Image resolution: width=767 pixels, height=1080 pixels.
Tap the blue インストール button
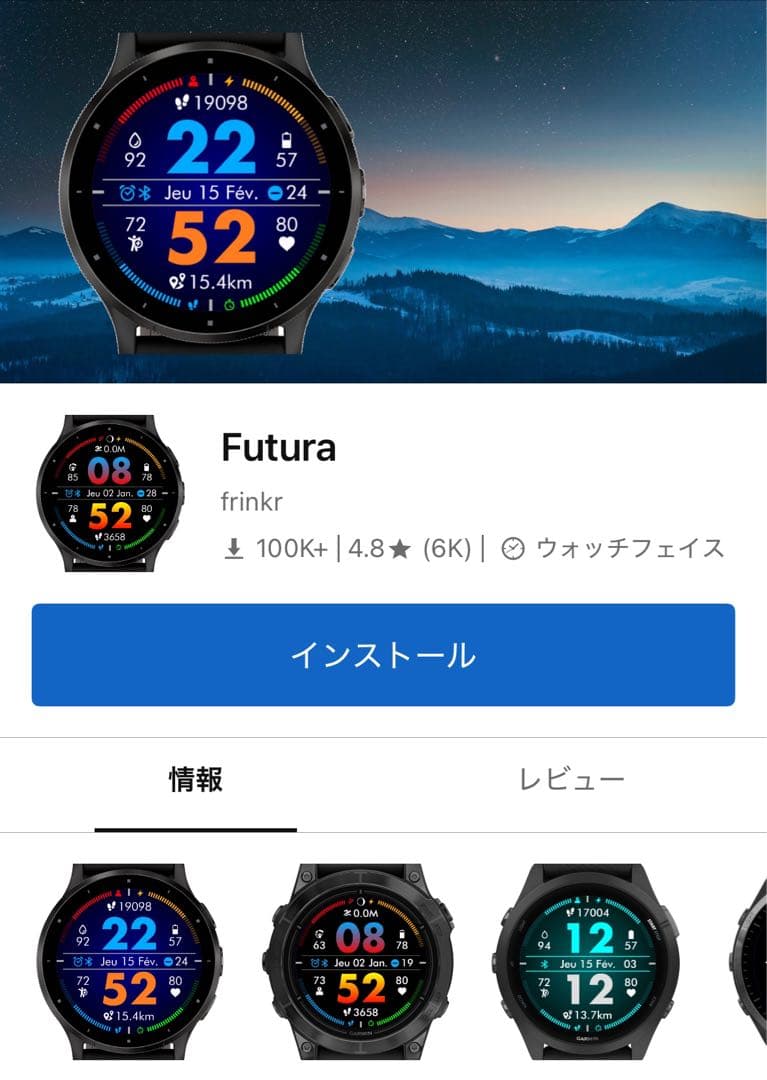point(383,655)
